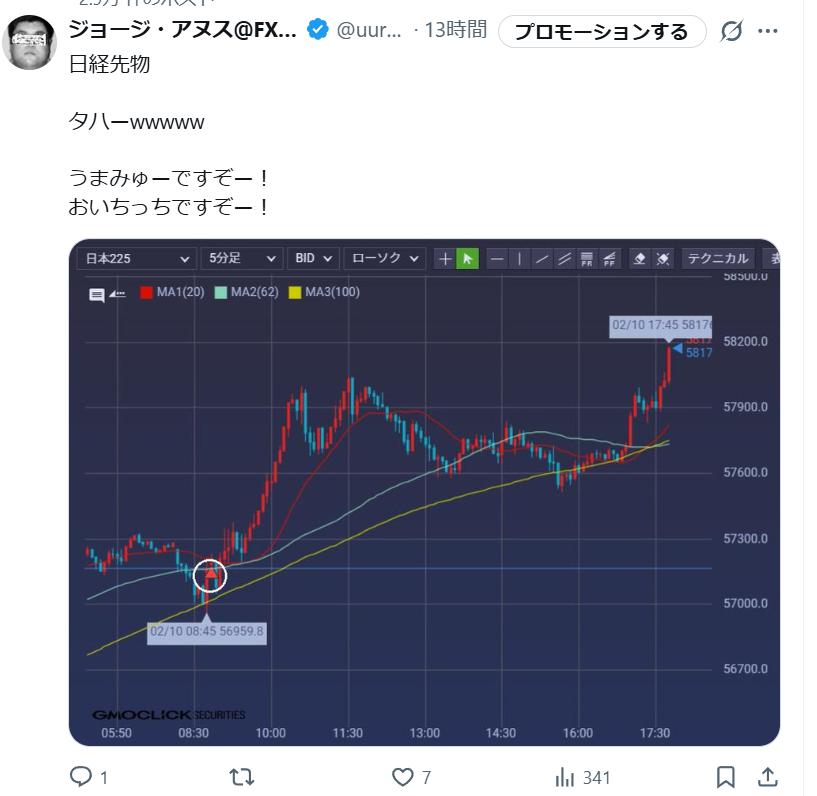Image resolution: width=817 pixels, height=796 pixels.
Task: Reply to this post
Action: [80, 777]
